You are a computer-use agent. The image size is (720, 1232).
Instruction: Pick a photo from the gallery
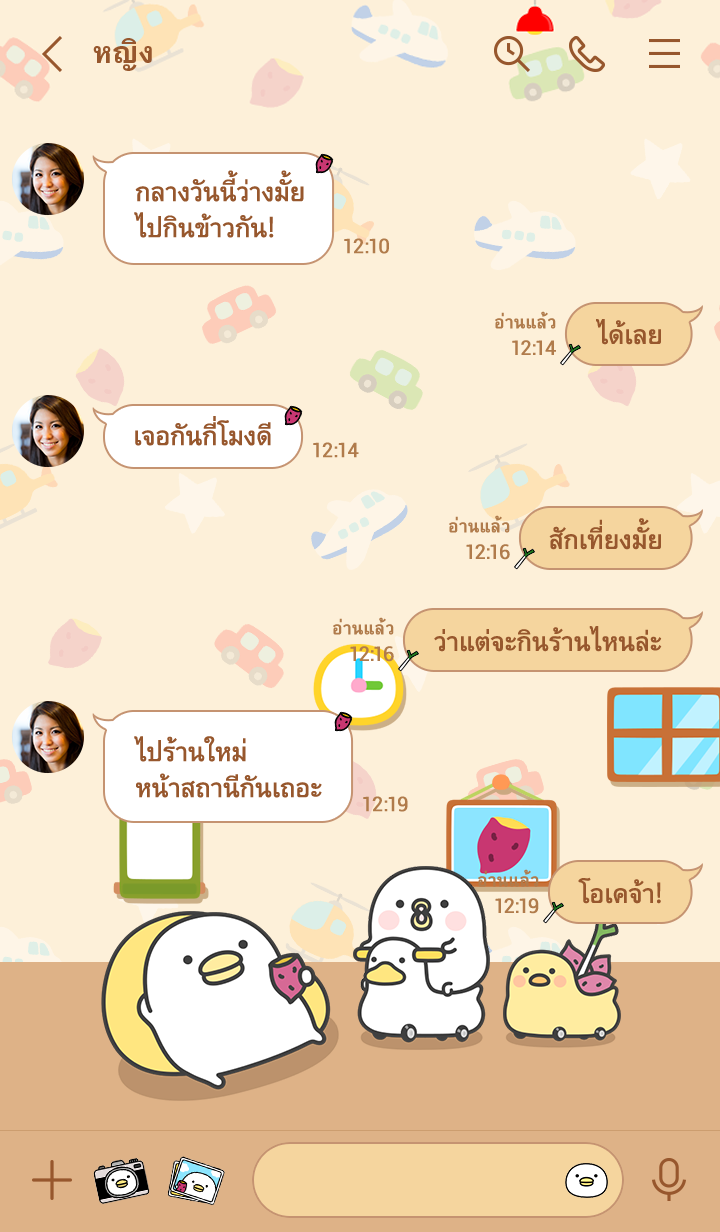coord(196,1181)
